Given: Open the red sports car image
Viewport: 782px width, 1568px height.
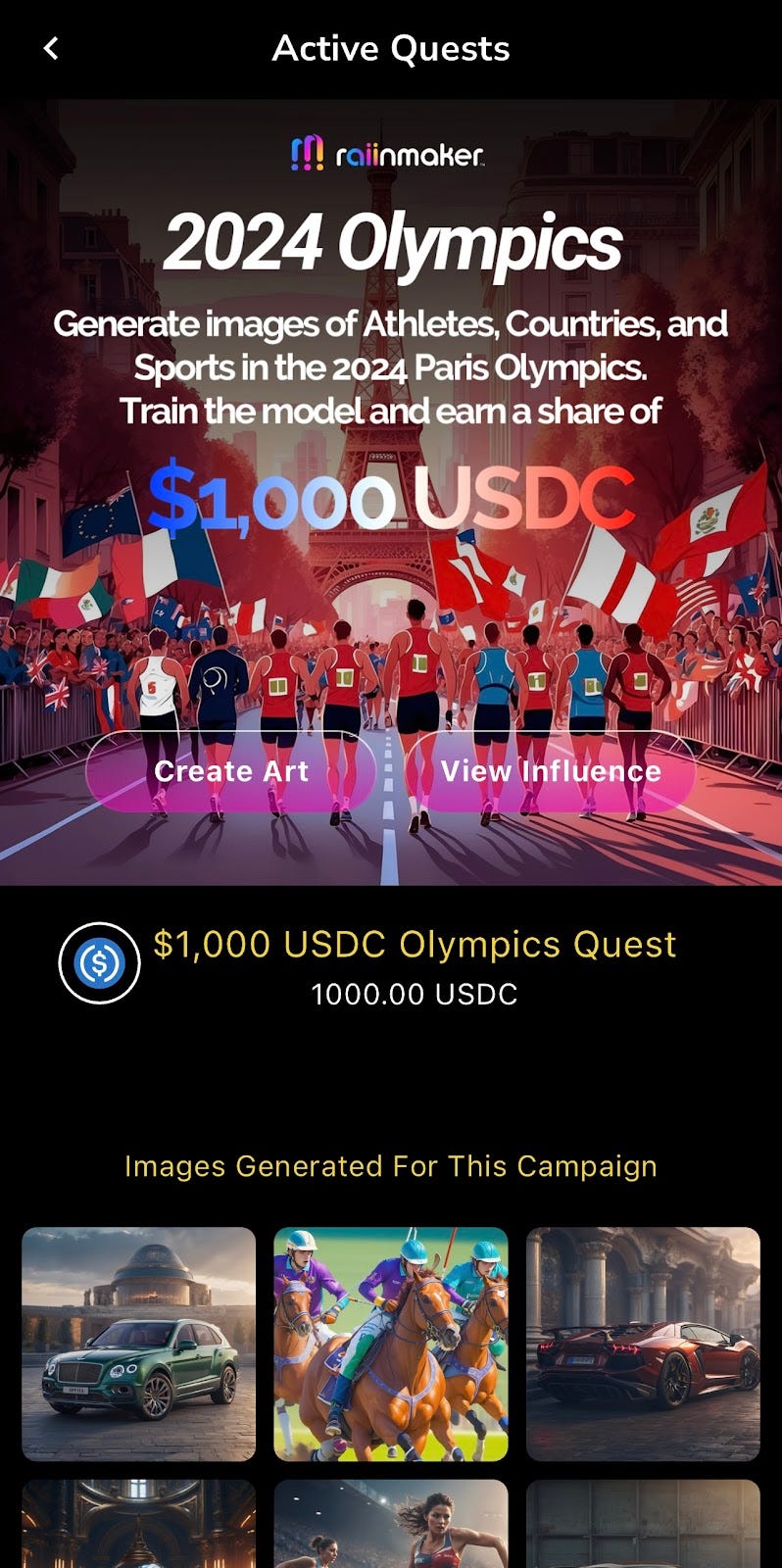Looking at the screenshot, I should click(x=643, y=1344).
